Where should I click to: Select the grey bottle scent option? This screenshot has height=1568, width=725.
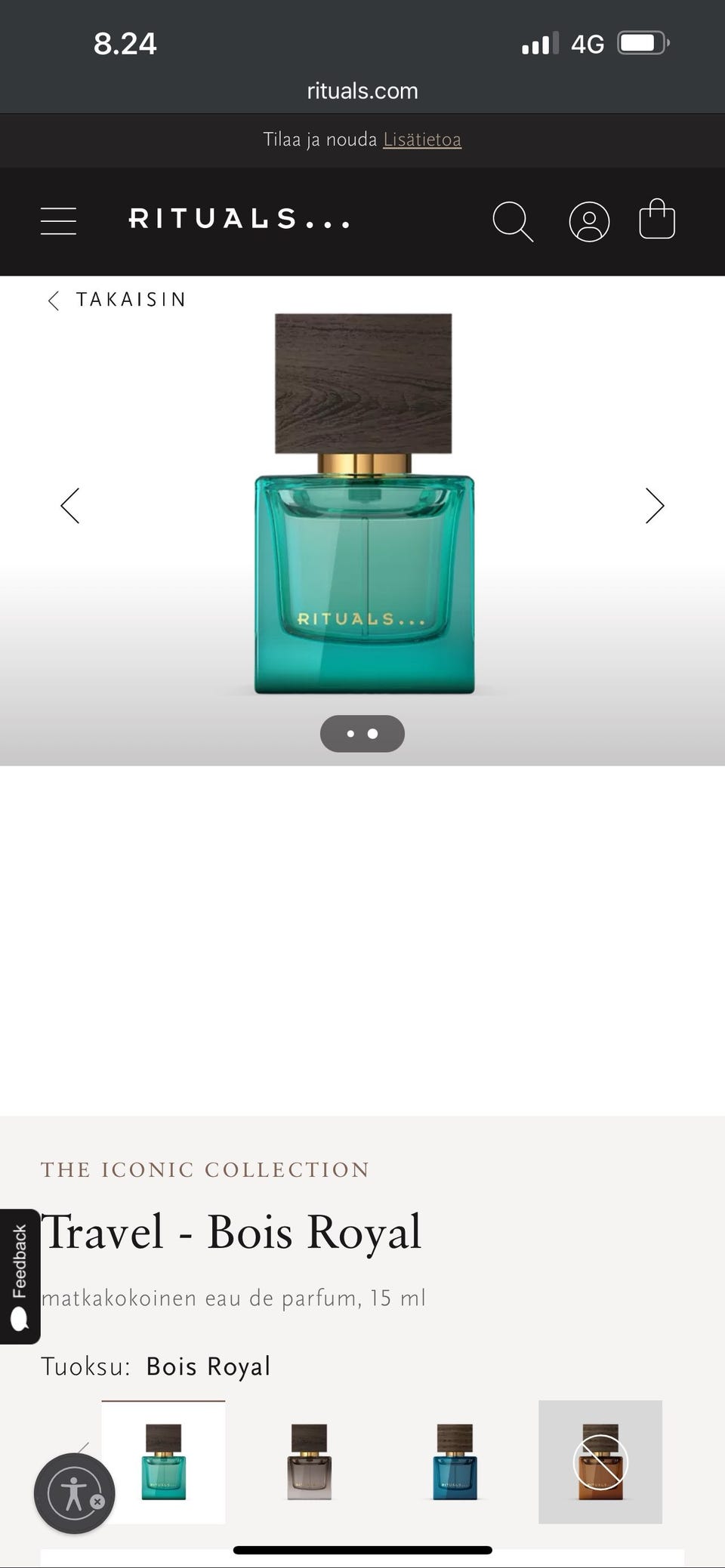point(309,1462)
